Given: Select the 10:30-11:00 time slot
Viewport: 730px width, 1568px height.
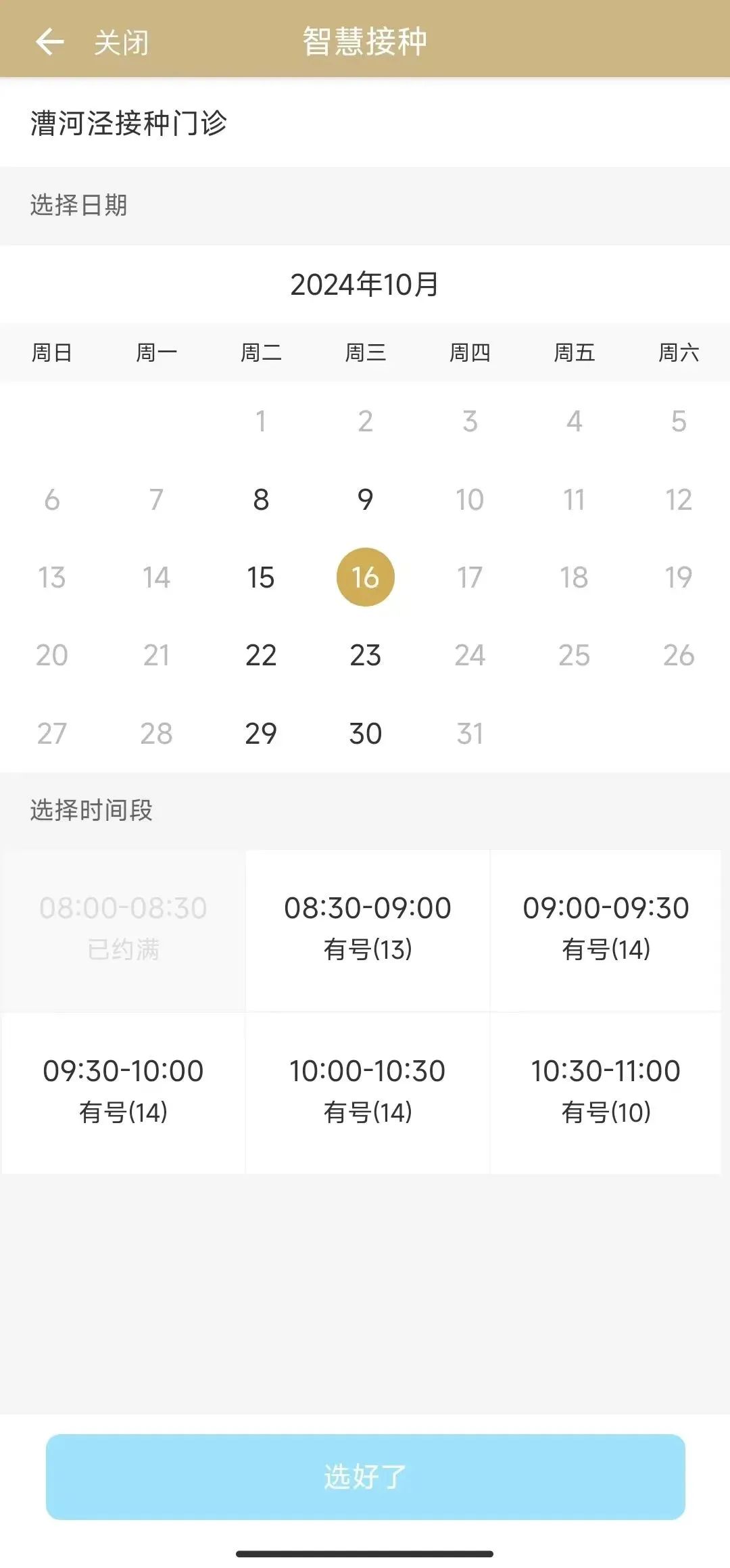Looking at the screenshot, I should pos(606,1091).
